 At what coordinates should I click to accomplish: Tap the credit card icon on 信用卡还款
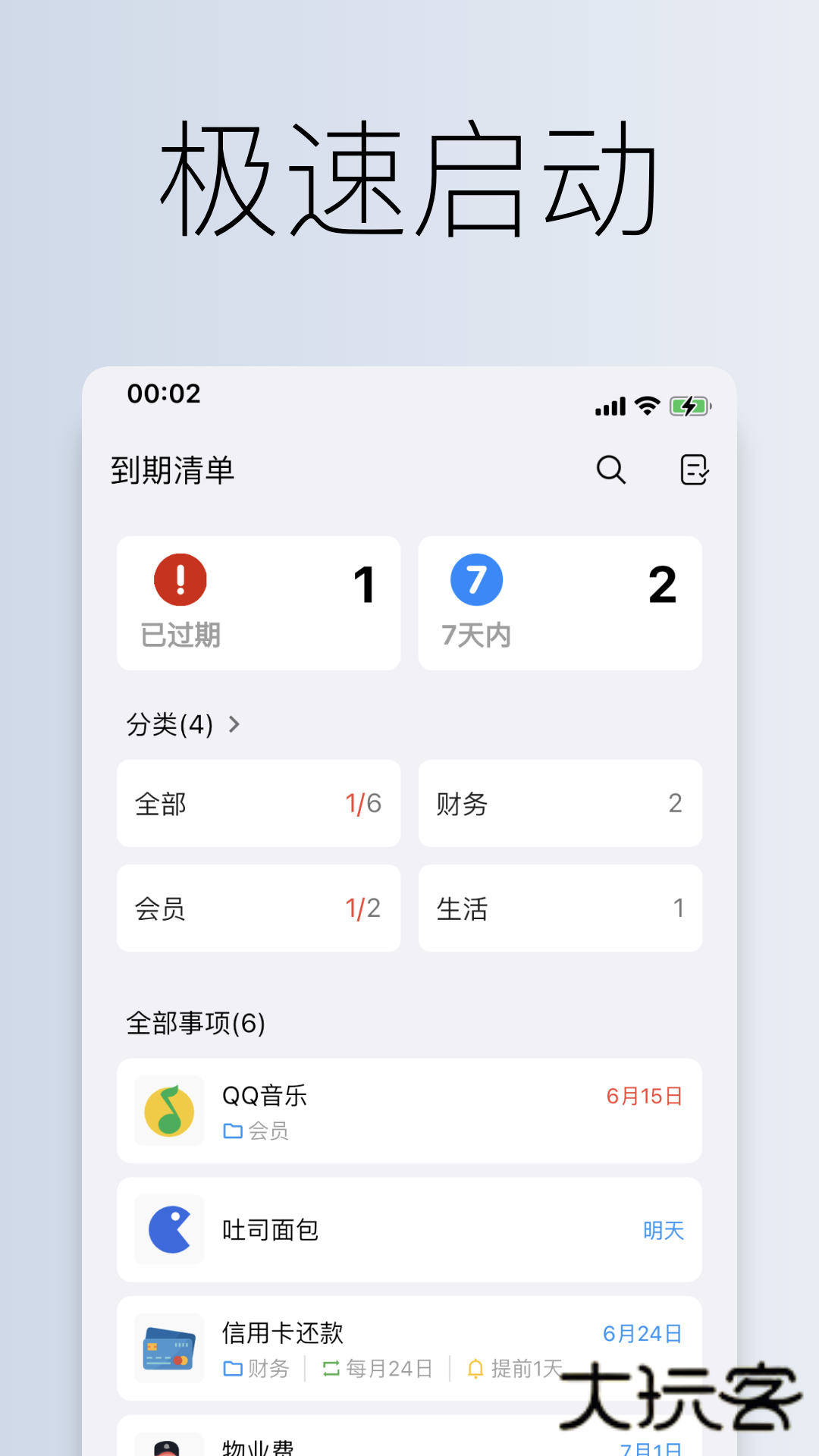pos(168,1349)
